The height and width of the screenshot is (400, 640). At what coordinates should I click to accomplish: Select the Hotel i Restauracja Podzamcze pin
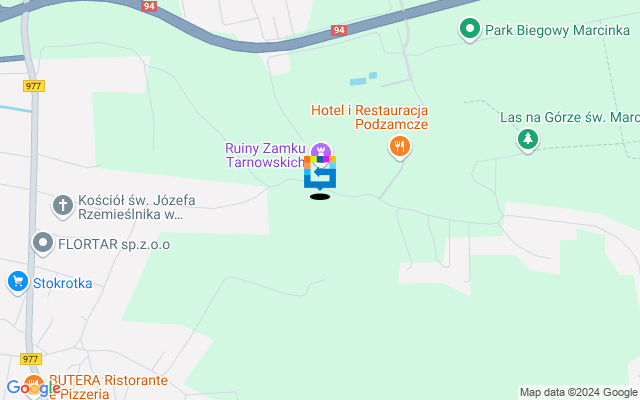coord(400,148)
